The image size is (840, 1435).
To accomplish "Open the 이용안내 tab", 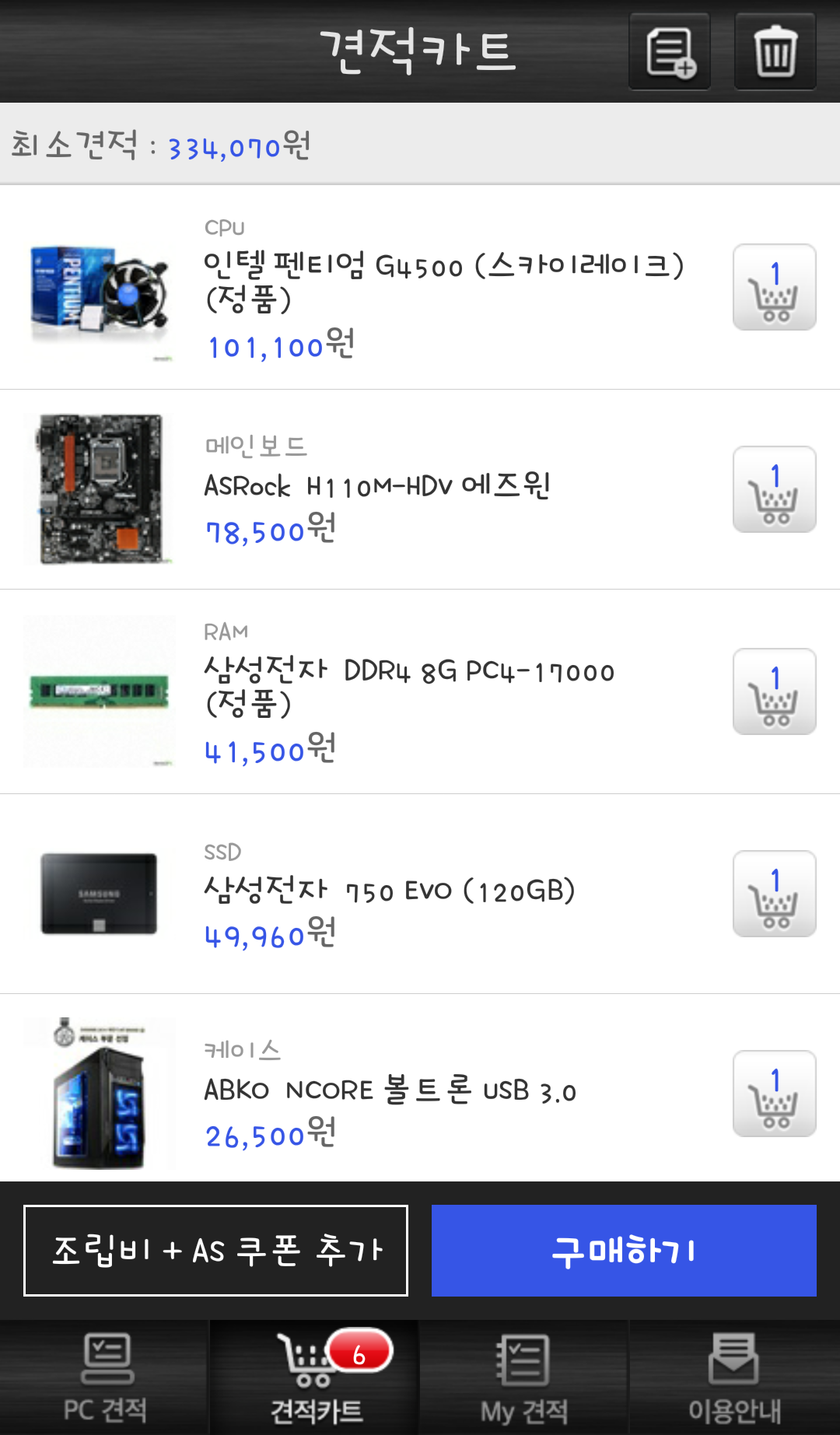I will pos(734,1377).
